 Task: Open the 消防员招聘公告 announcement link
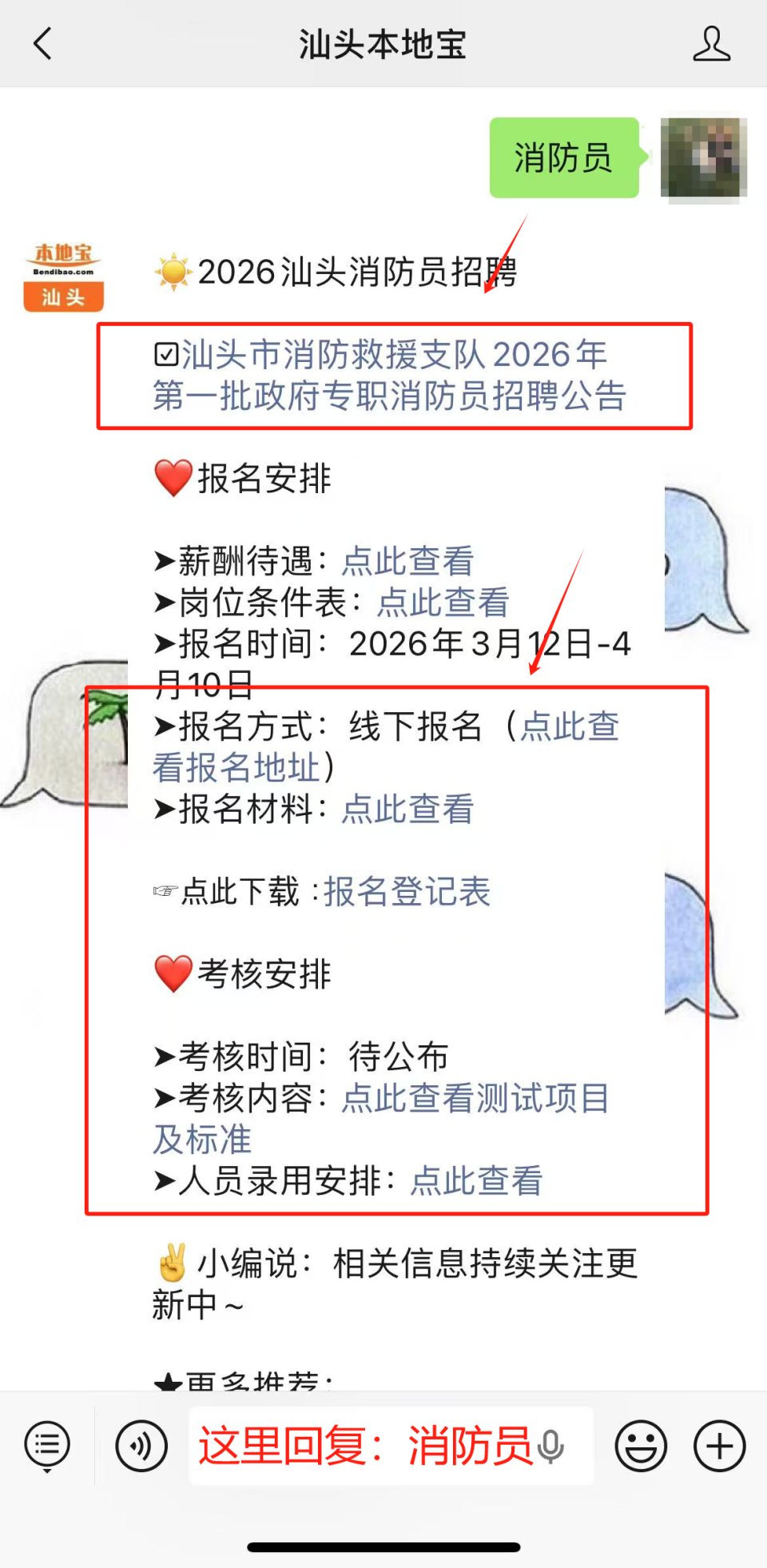pyautogui.click(x=390, y=374)
